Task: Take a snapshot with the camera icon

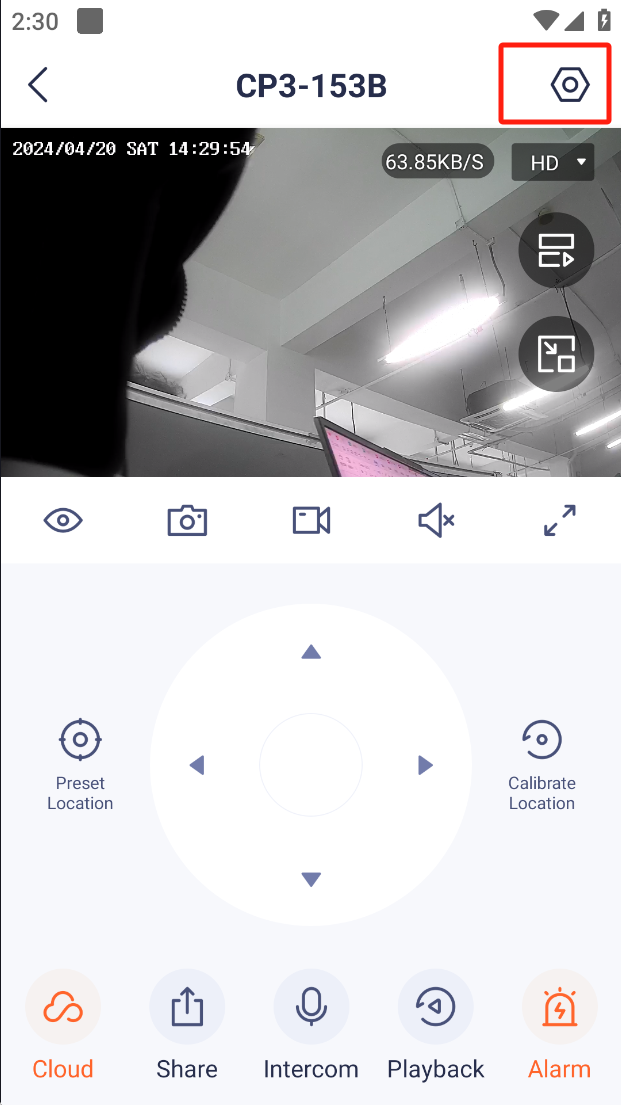Action: coord(187,520)
